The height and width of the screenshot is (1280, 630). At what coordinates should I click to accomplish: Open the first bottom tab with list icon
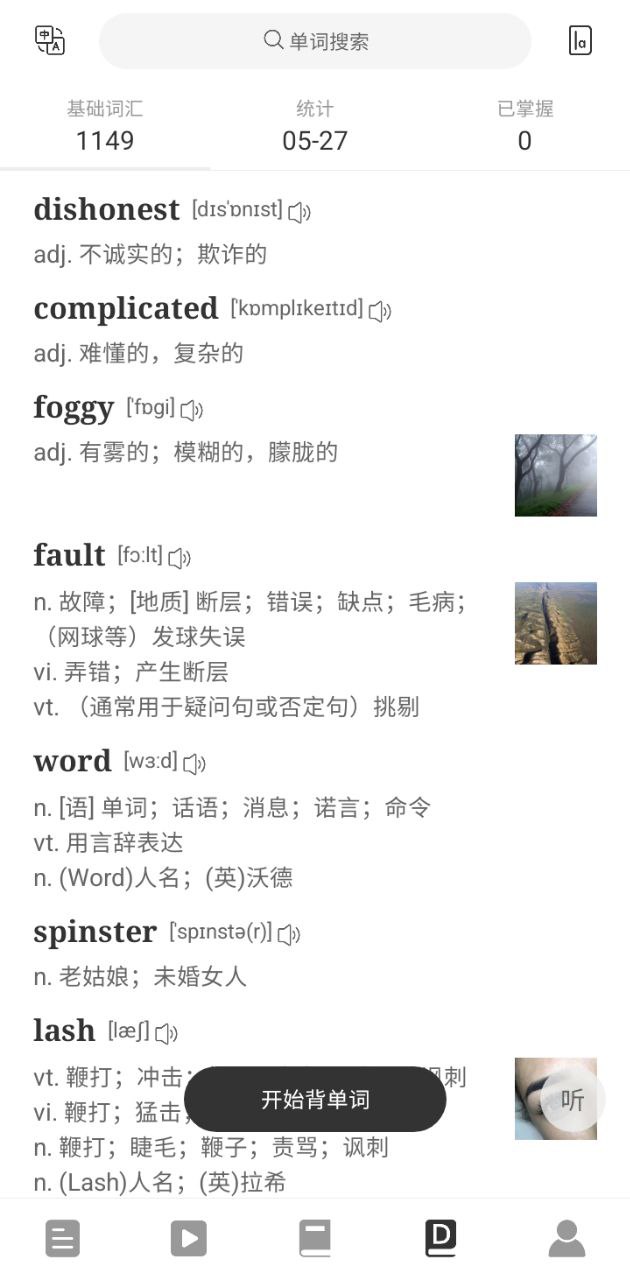[62, 1238]
